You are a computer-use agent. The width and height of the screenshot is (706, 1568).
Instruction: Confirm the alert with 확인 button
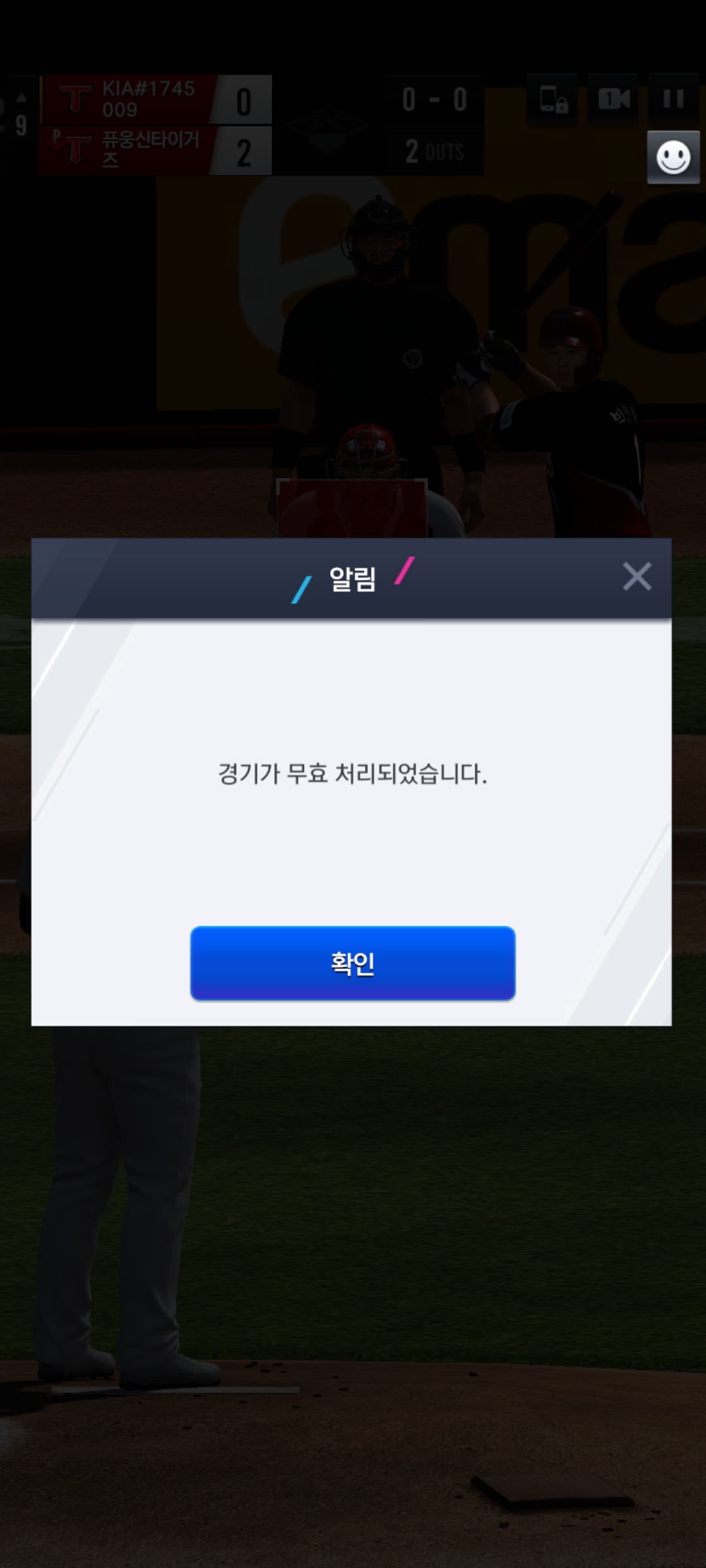352,962
